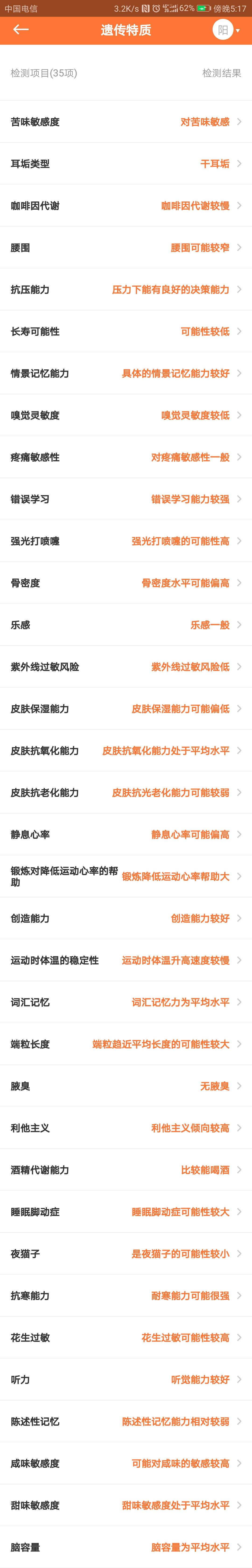The width and height of the screenshot is (252, 1568).
Task: Tap the 端粒长度 row
Action: pyautogui.click(x=126, y=1044)
